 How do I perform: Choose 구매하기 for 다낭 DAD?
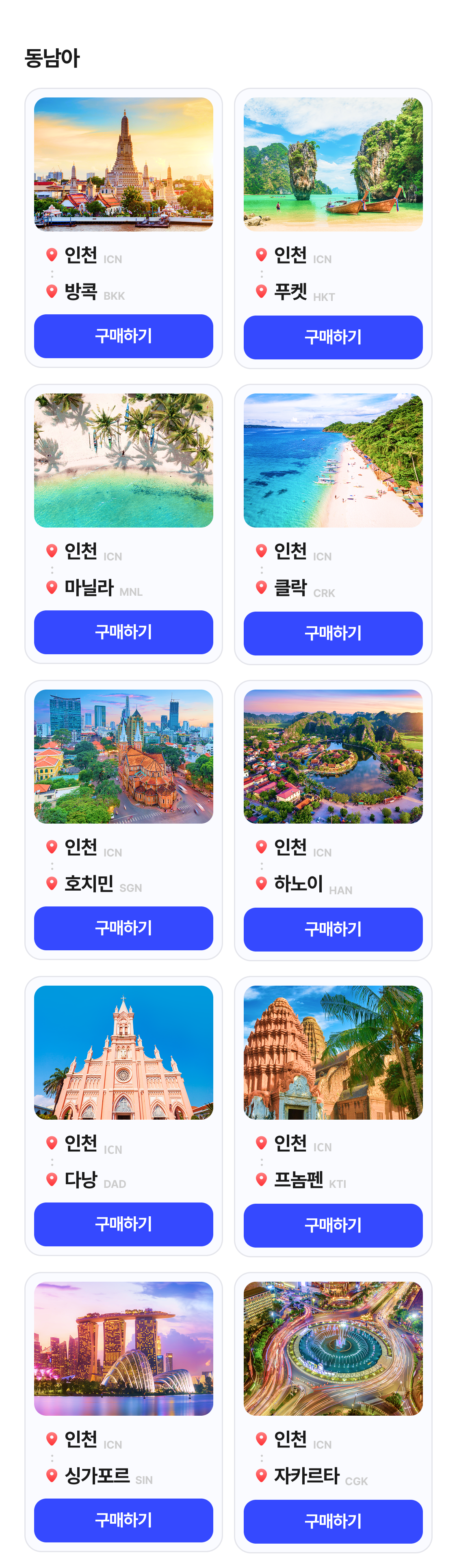(123, 1224)
